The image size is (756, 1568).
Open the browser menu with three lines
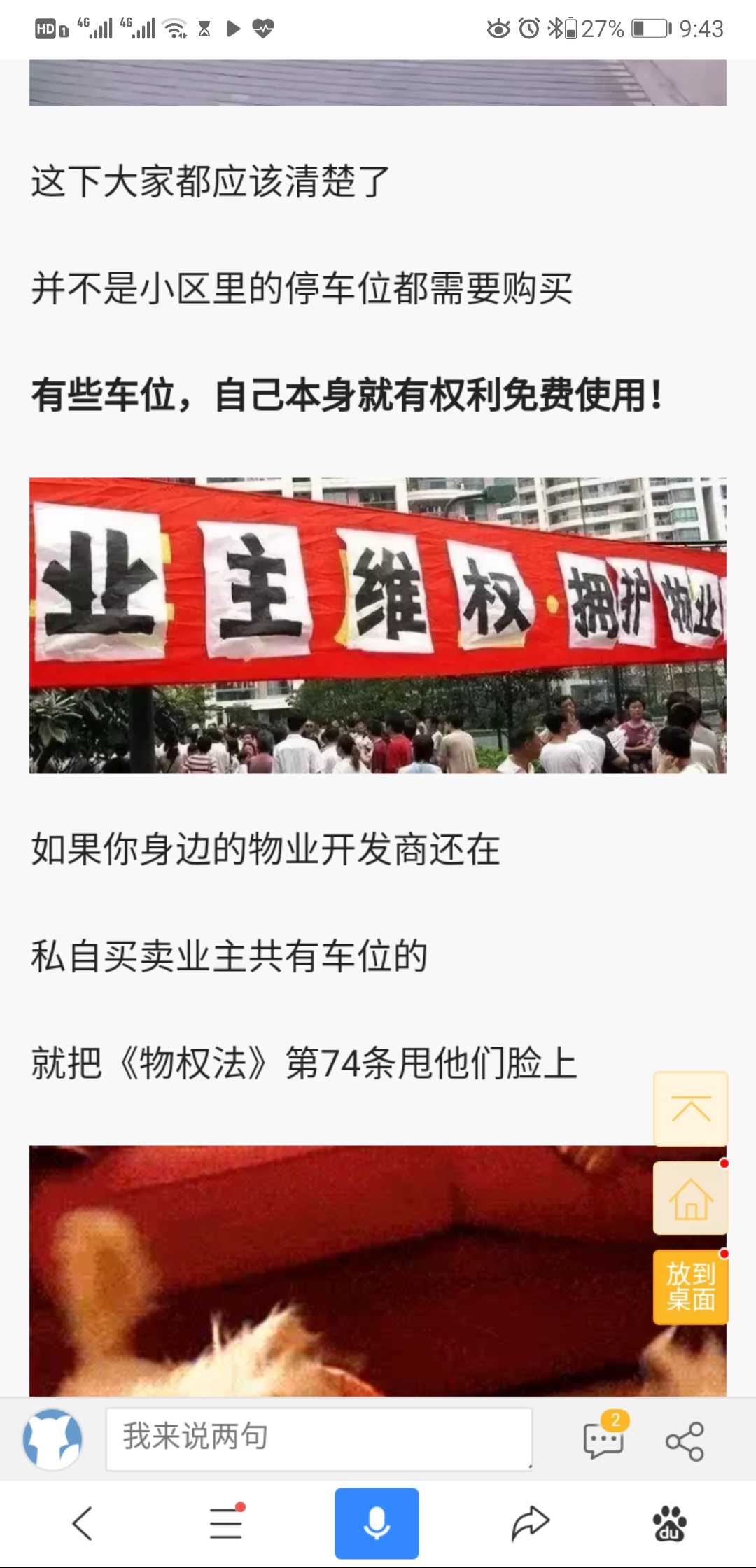[x=226, y=1523]
